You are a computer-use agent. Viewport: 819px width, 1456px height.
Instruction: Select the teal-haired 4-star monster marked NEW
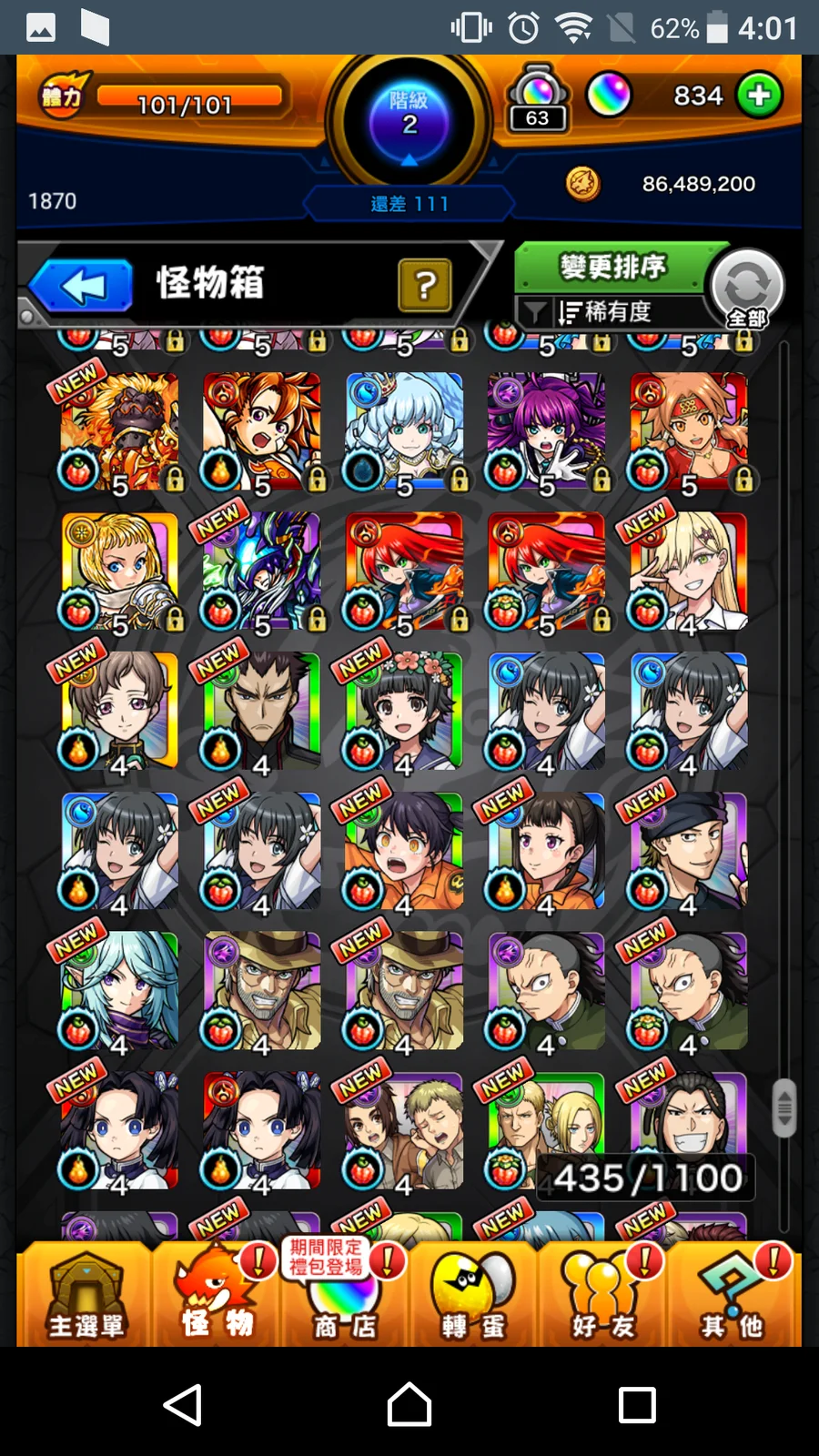click(118, 990)
